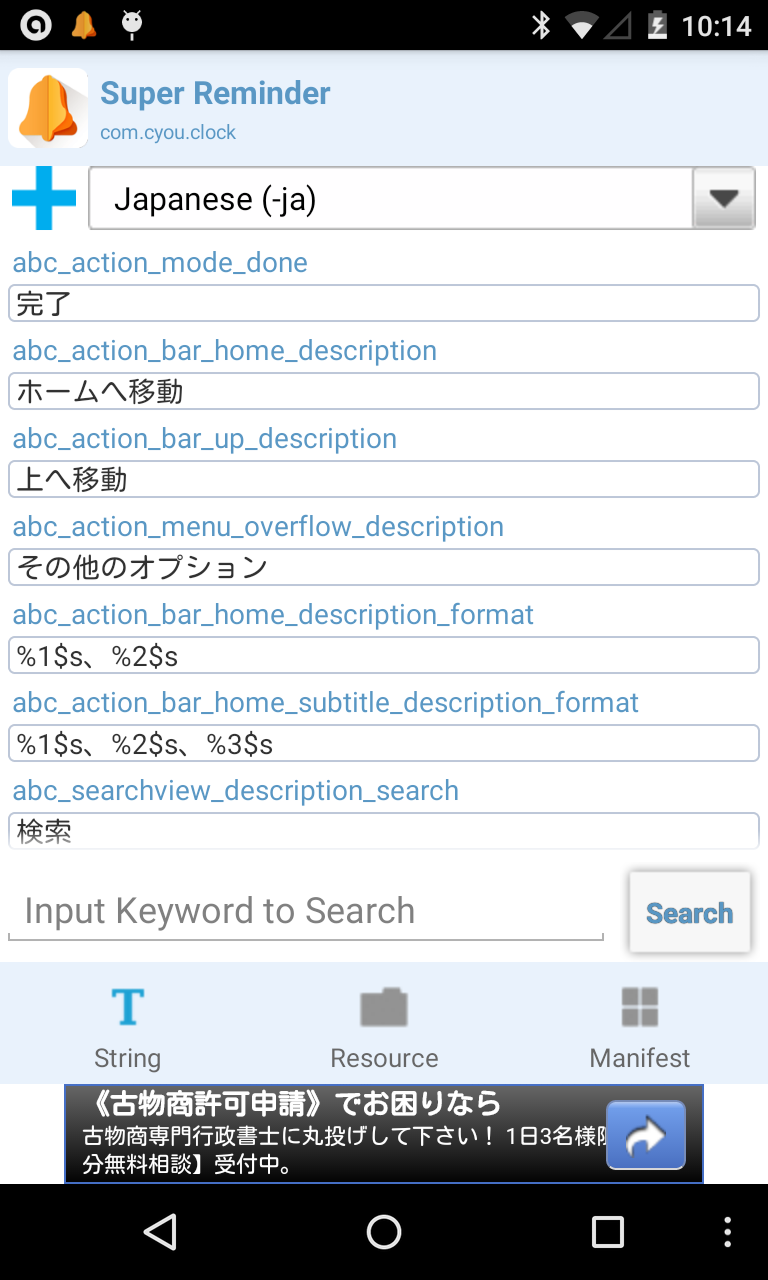Switch to the Resource tab
Image resolution: width=768 pixels, height=1280 pixels.
[384, 1024]
